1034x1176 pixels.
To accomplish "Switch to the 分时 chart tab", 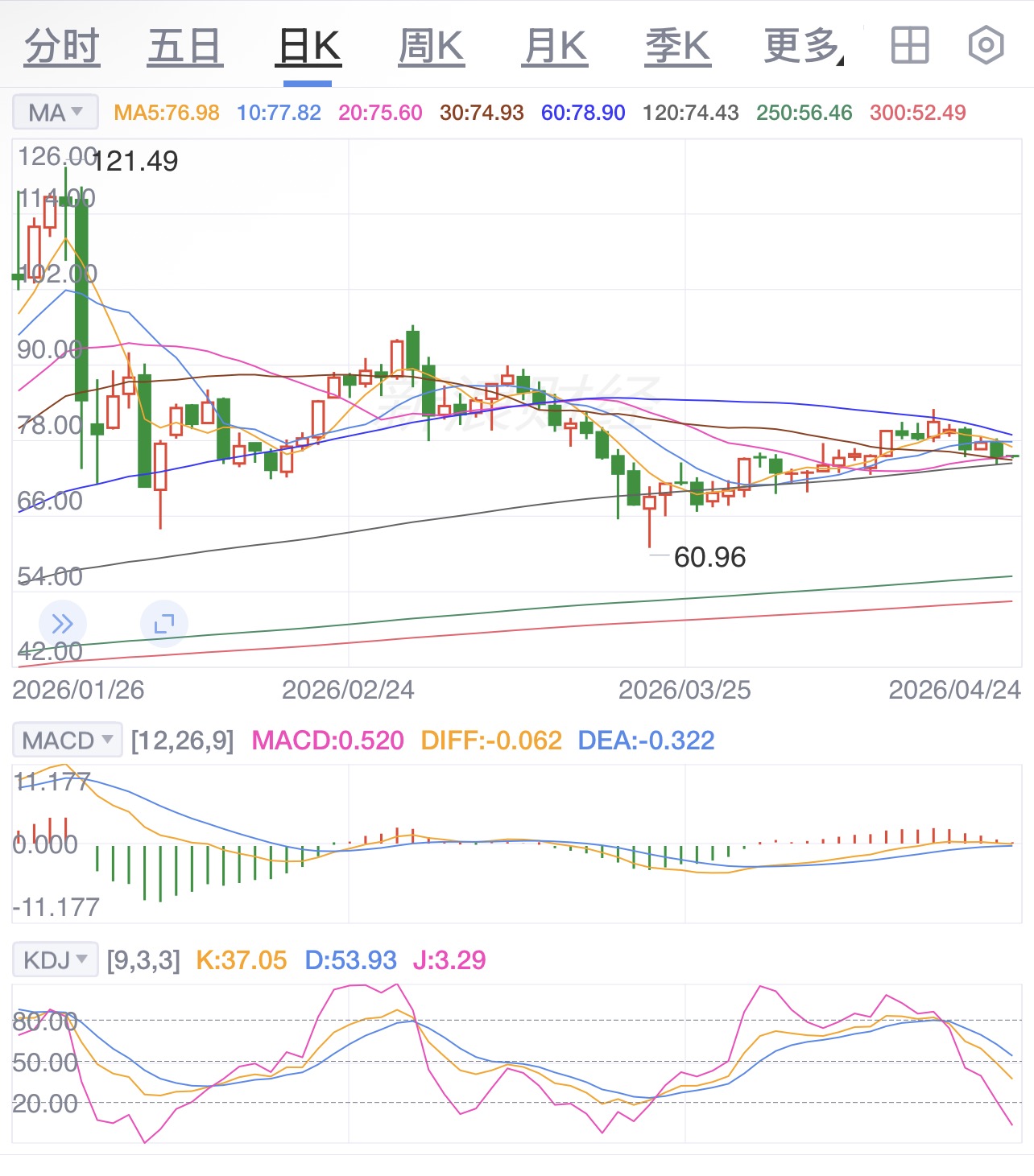I will pyautogui.click(x=62, y=46).
